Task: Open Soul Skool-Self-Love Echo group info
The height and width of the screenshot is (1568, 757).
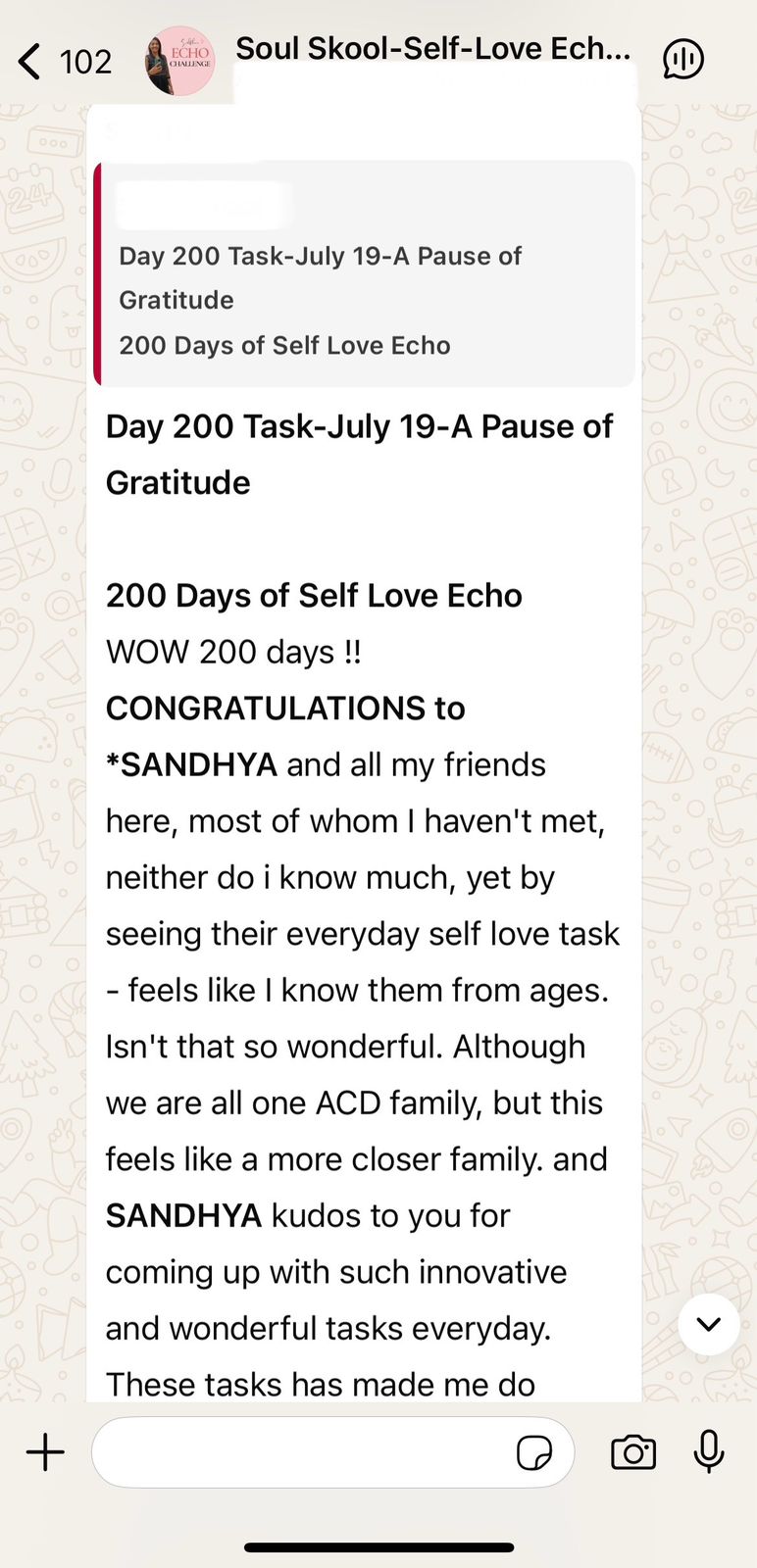Action: point(431,49)
